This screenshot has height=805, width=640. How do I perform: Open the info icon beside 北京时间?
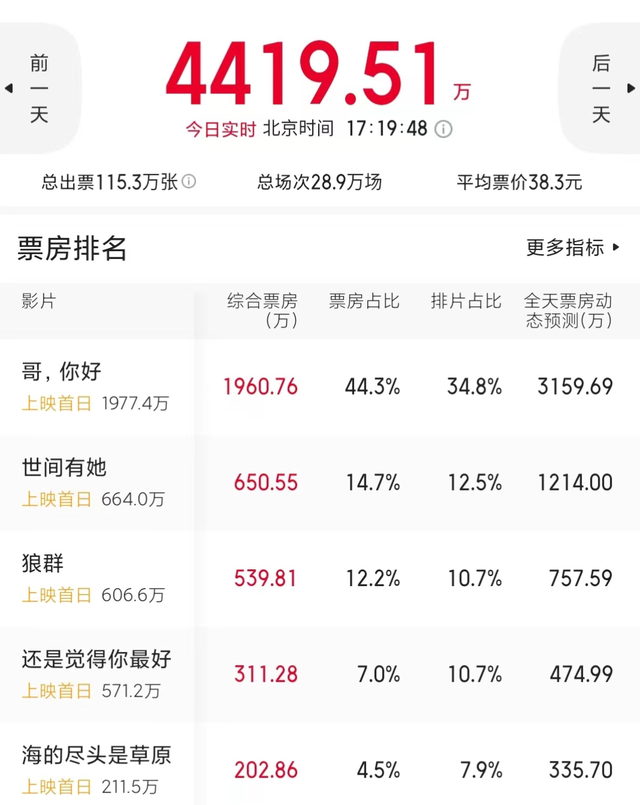(444, 129)
